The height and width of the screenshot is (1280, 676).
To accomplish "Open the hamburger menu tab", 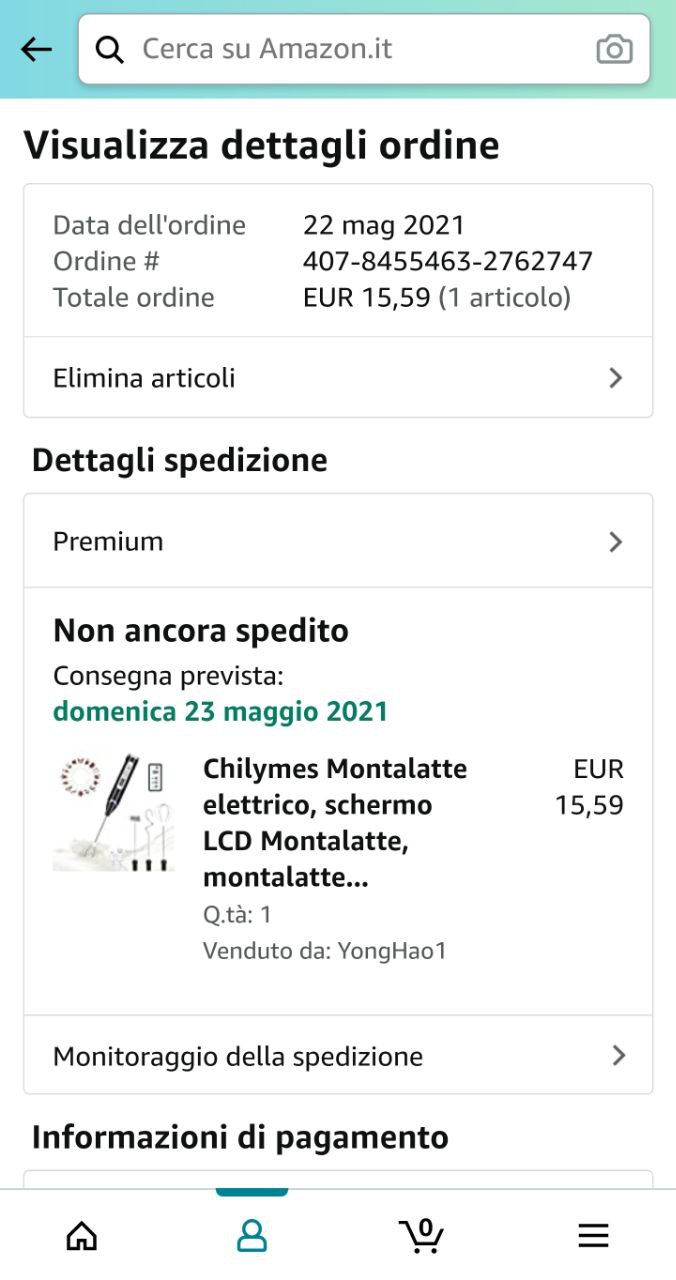I will 593,1236.
